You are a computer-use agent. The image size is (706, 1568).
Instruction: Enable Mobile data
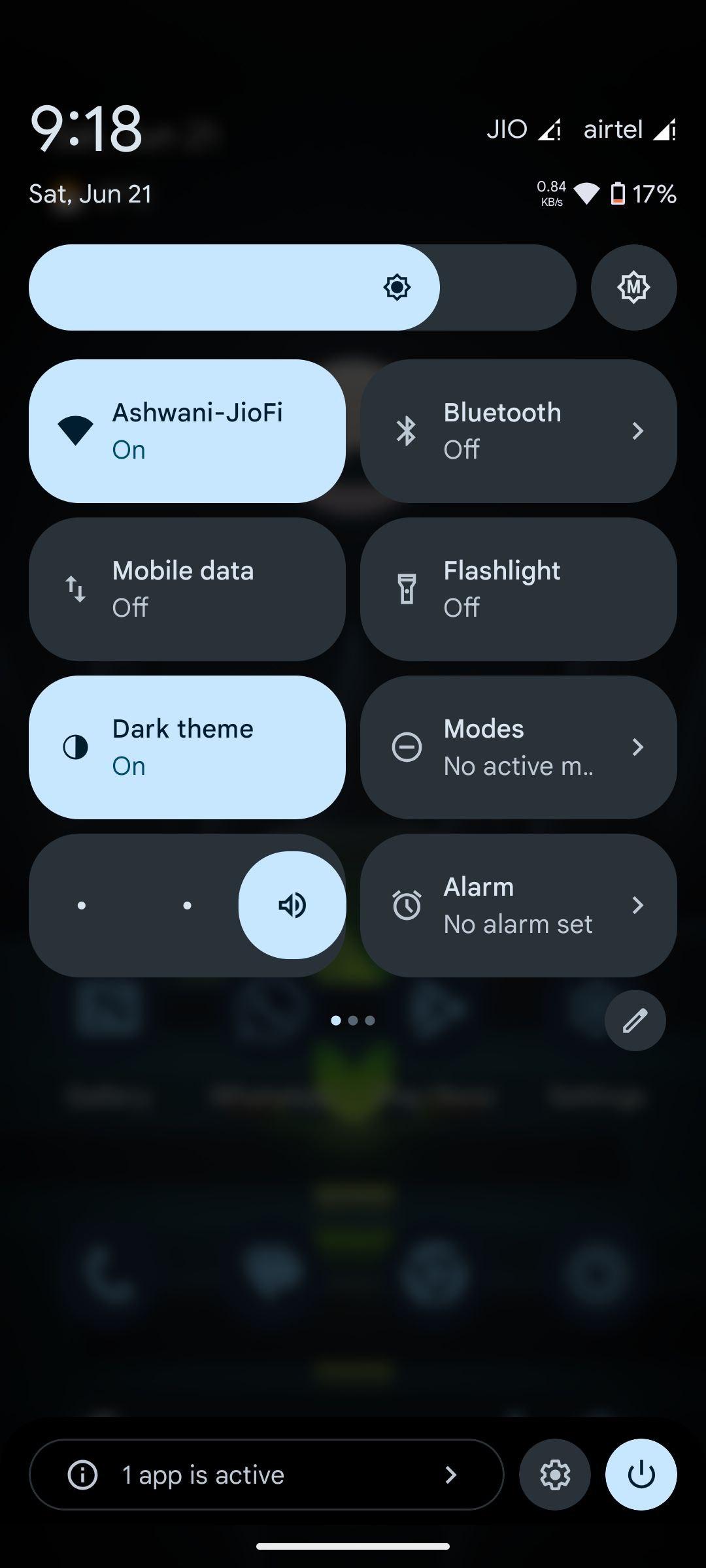(x=187, y=589)
